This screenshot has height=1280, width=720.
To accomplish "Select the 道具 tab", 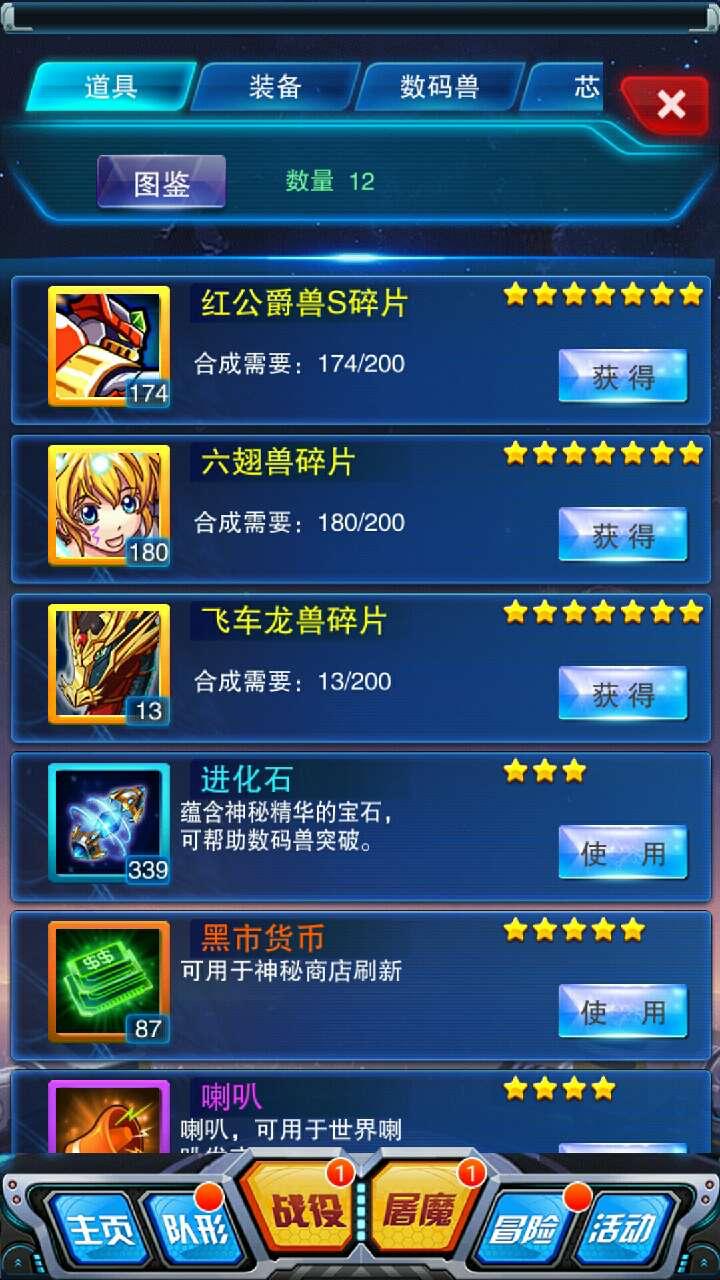I will [110, 87].
